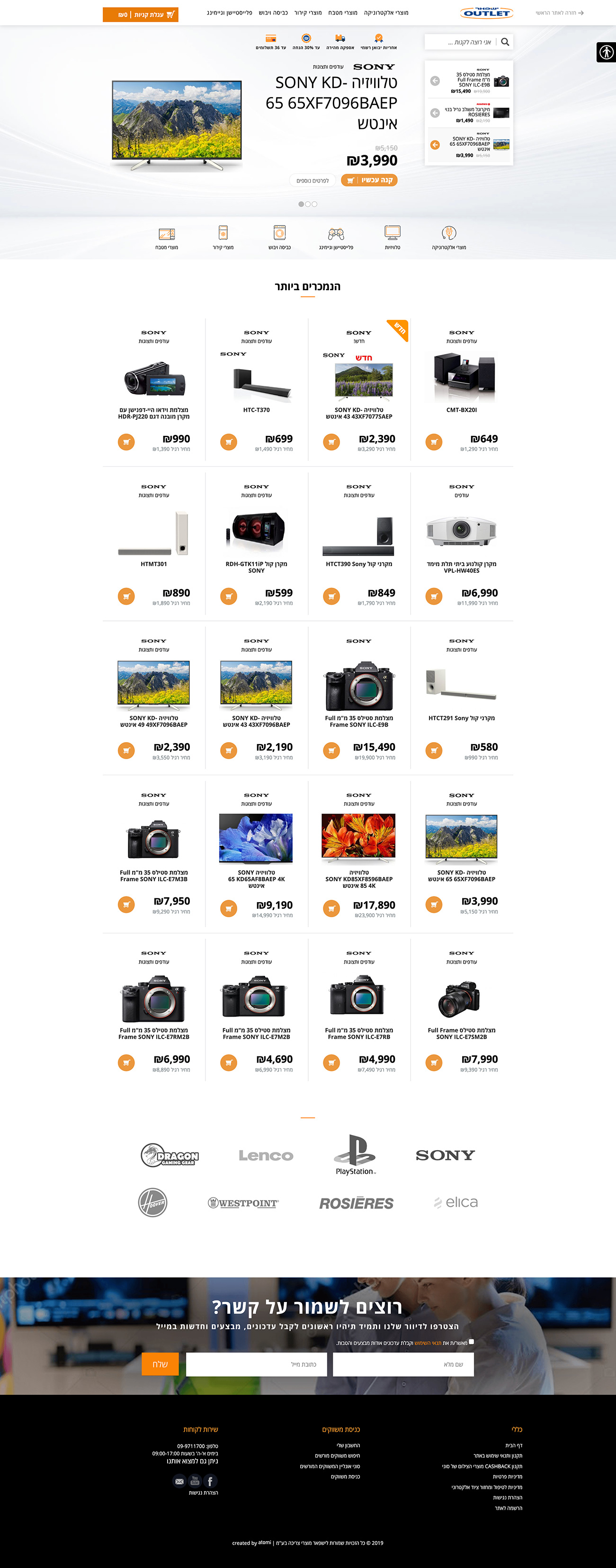Open 'מוצרי אלקטרוניקה' in top navigation
616x1568 pixels.
coord(386,13)
